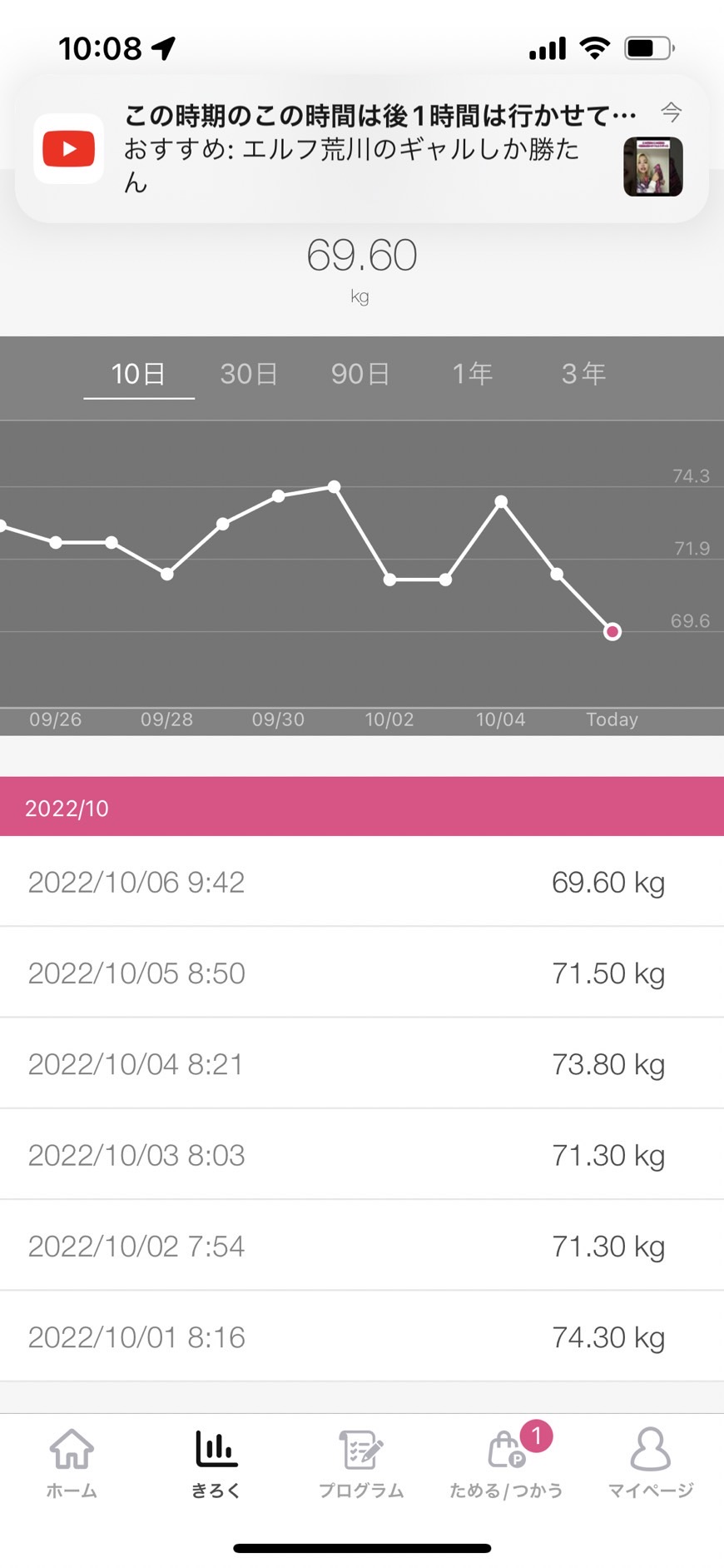The width and height of the screenshot is (724, 1568).
Task: Open the 2022/10/04 8:21 weight record
Action: point(362,1063)
